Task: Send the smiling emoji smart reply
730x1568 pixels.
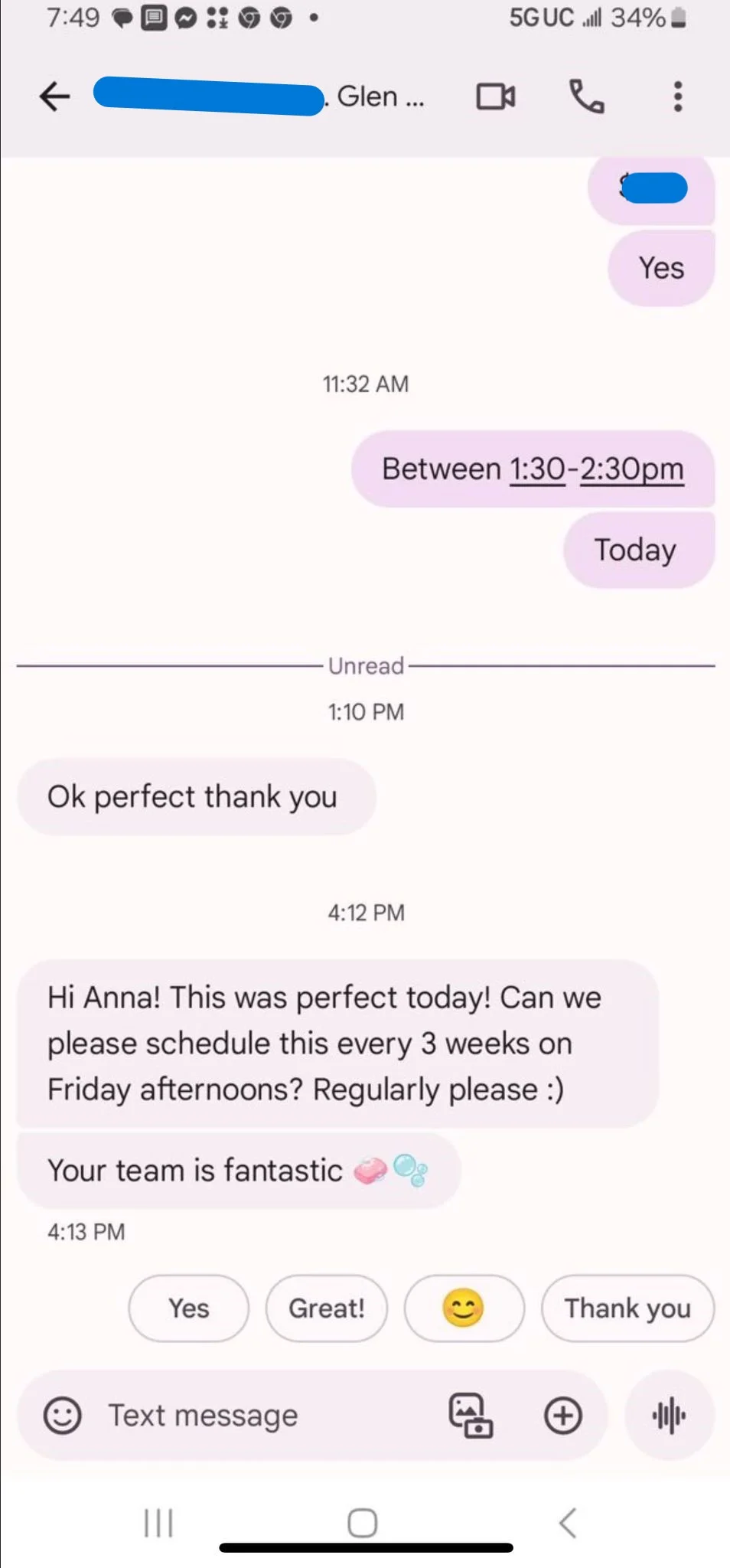Action: point(464,1308)
